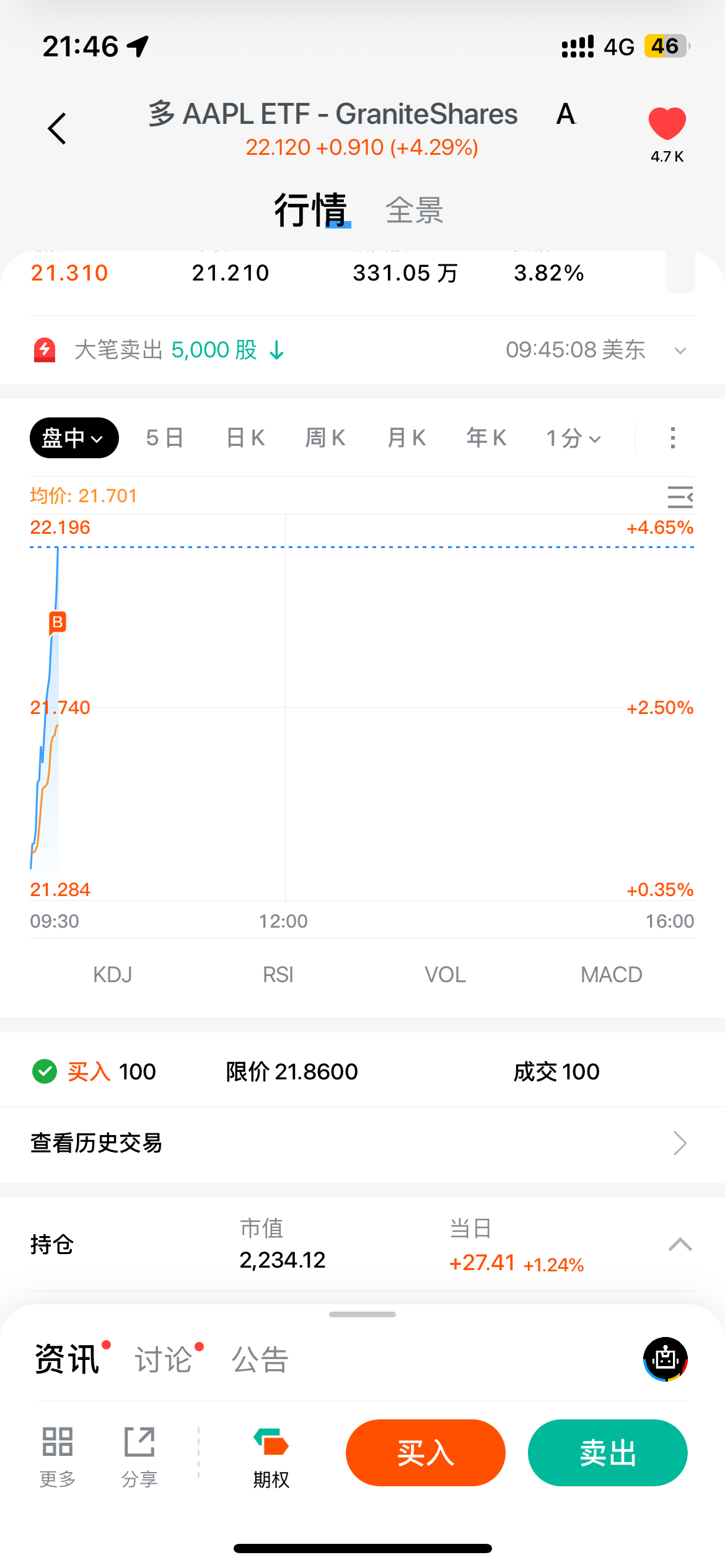Switch to the 讨论 tab
Screen dimensions: 725x1568
pos(164,1360)
